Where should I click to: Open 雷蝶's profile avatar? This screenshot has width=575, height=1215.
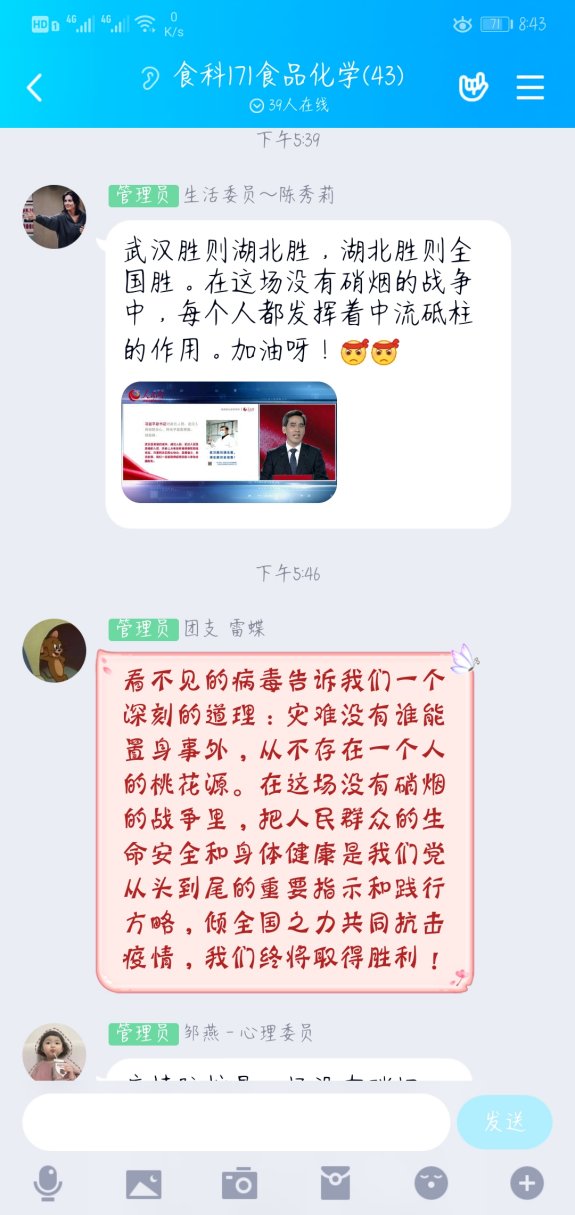click(54, 650)
